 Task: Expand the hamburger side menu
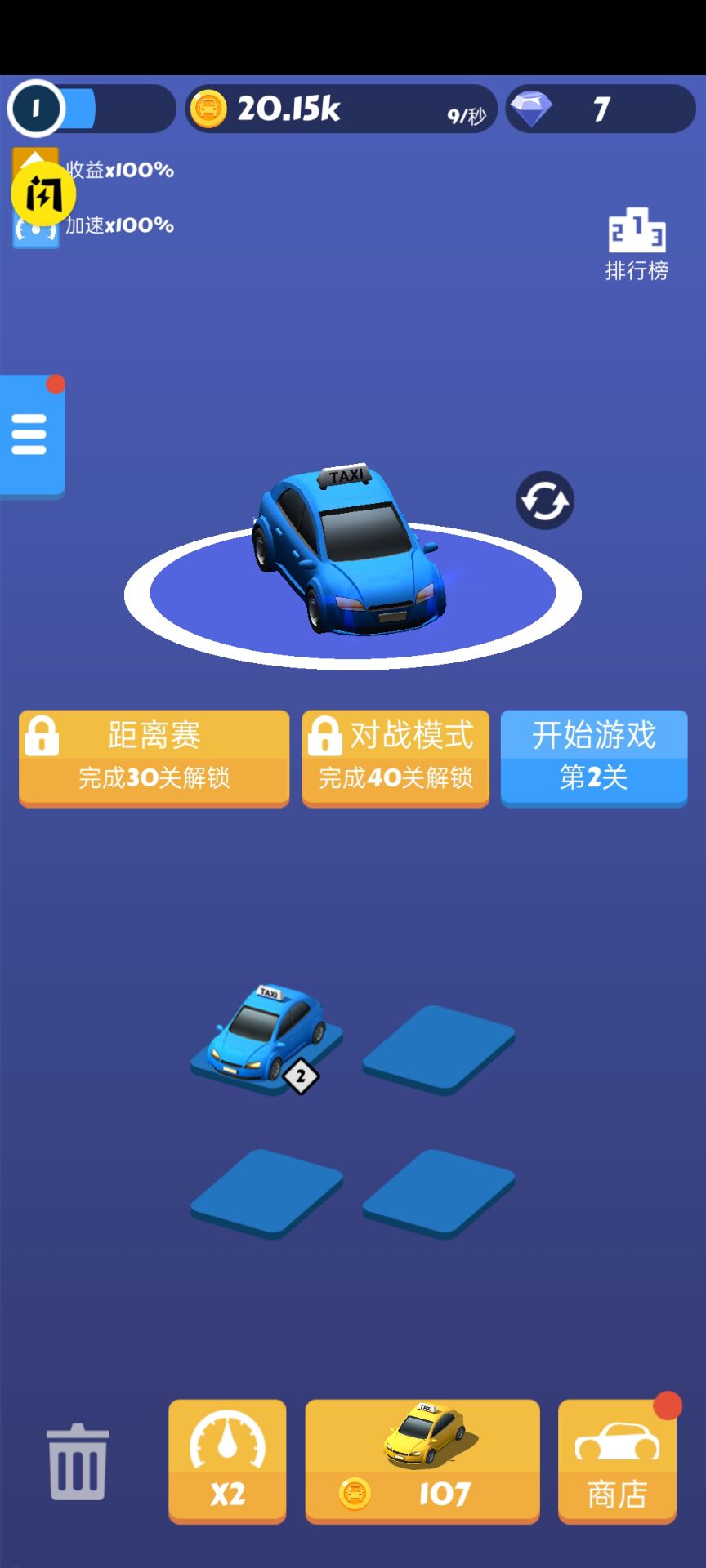pyautogui.click(x=30, y=434)
